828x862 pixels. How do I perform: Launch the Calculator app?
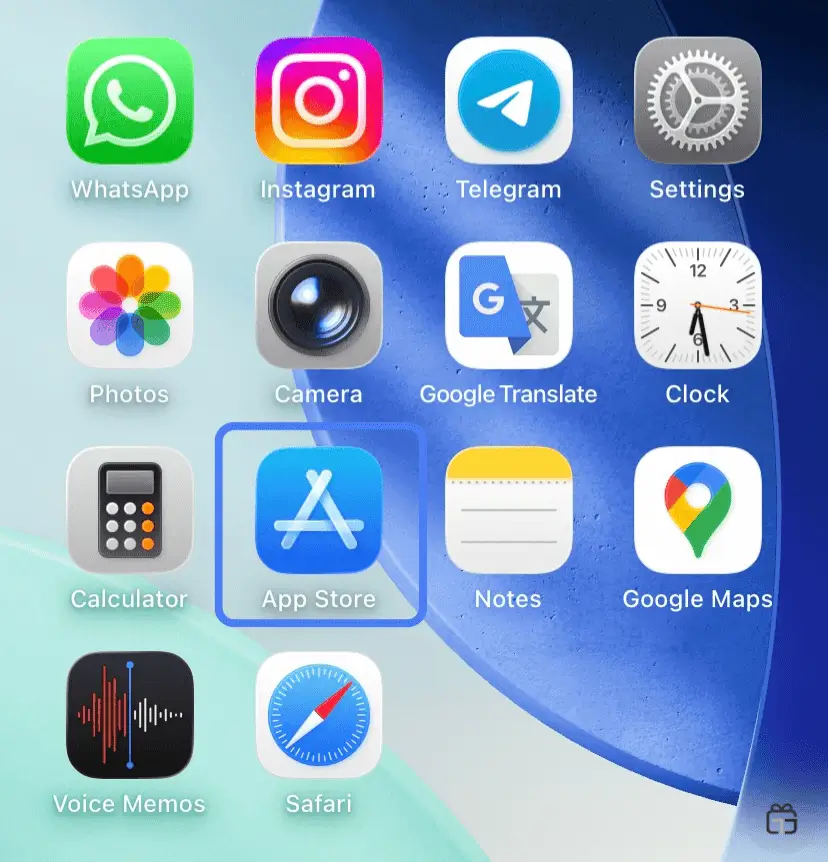pos(129,510)
